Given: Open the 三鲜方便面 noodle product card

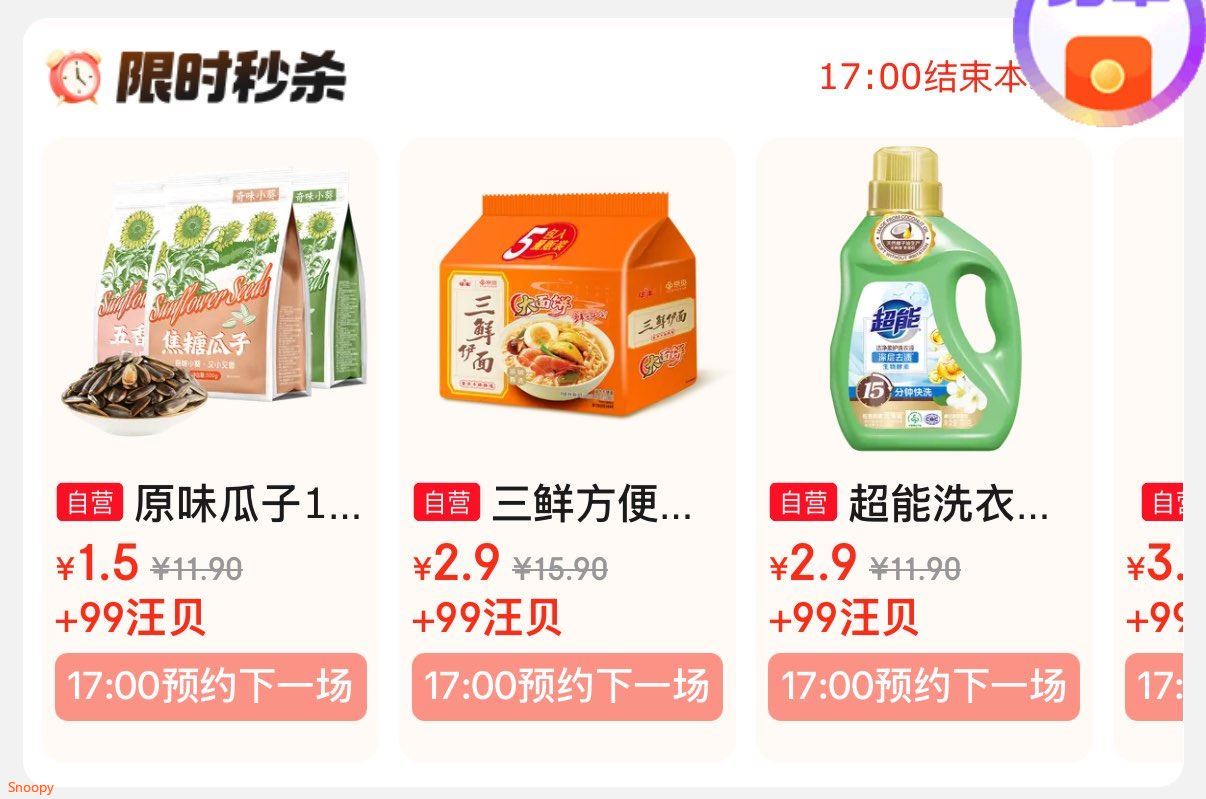Looking at the screenshot, I should pos(567,449).
